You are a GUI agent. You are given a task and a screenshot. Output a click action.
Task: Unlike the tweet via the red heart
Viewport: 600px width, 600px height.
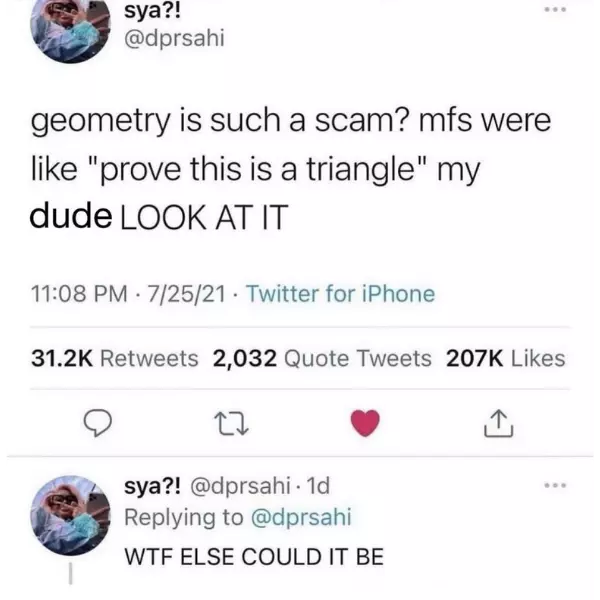366,426
